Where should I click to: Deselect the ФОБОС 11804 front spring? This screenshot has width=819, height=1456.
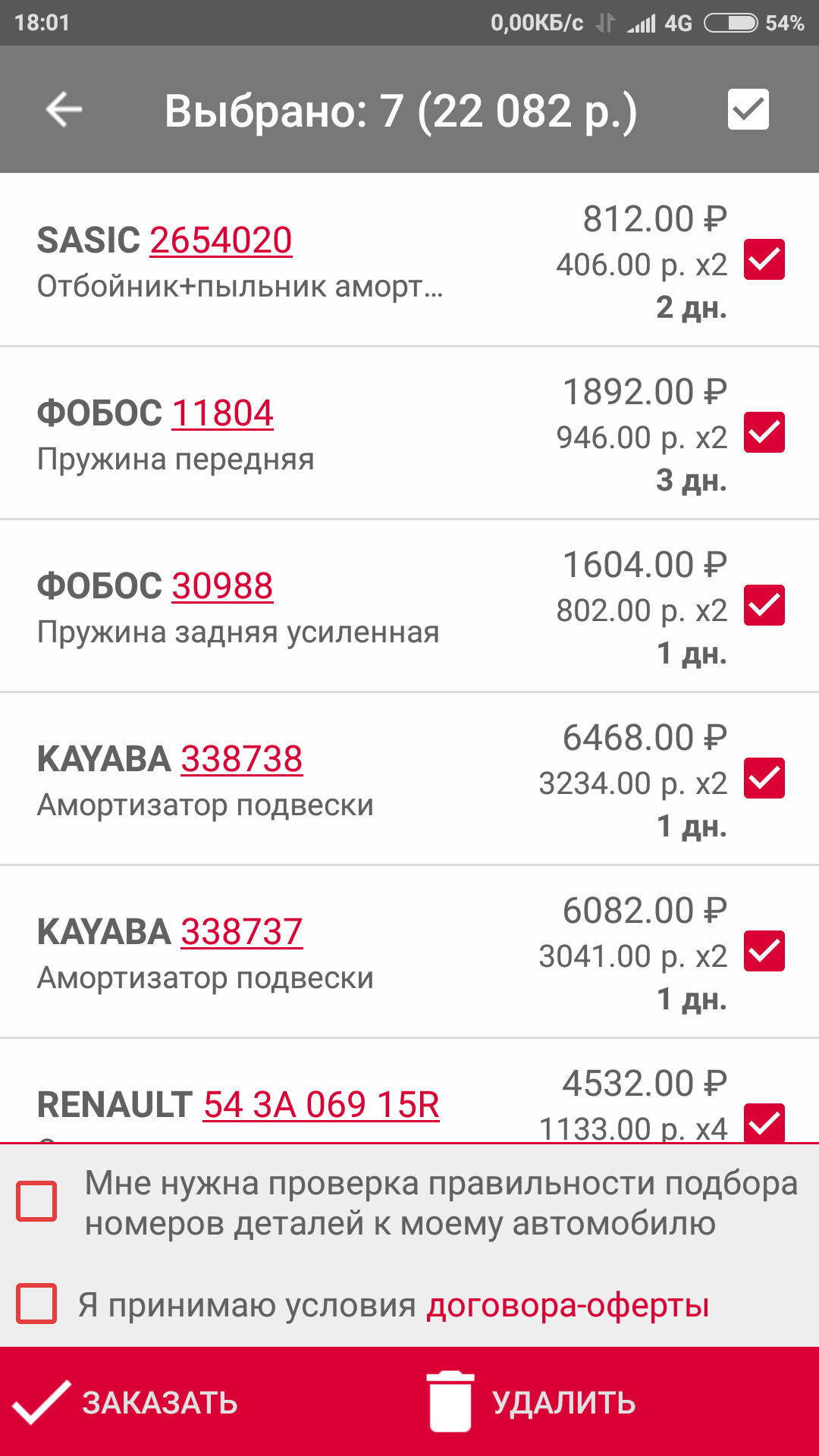tap(764, 432)
